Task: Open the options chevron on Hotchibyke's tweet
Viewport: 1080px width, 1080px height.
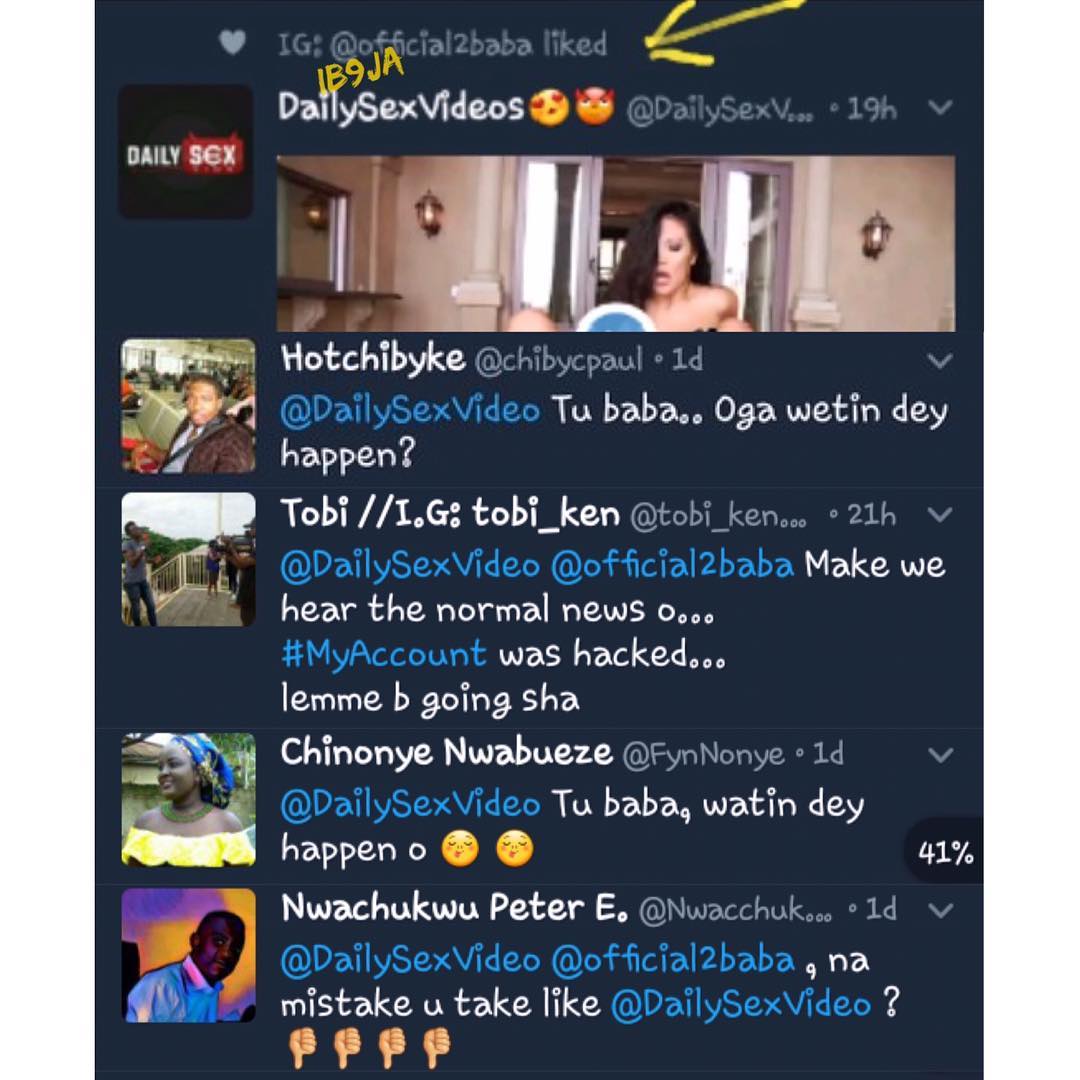Action: point(940,360)
